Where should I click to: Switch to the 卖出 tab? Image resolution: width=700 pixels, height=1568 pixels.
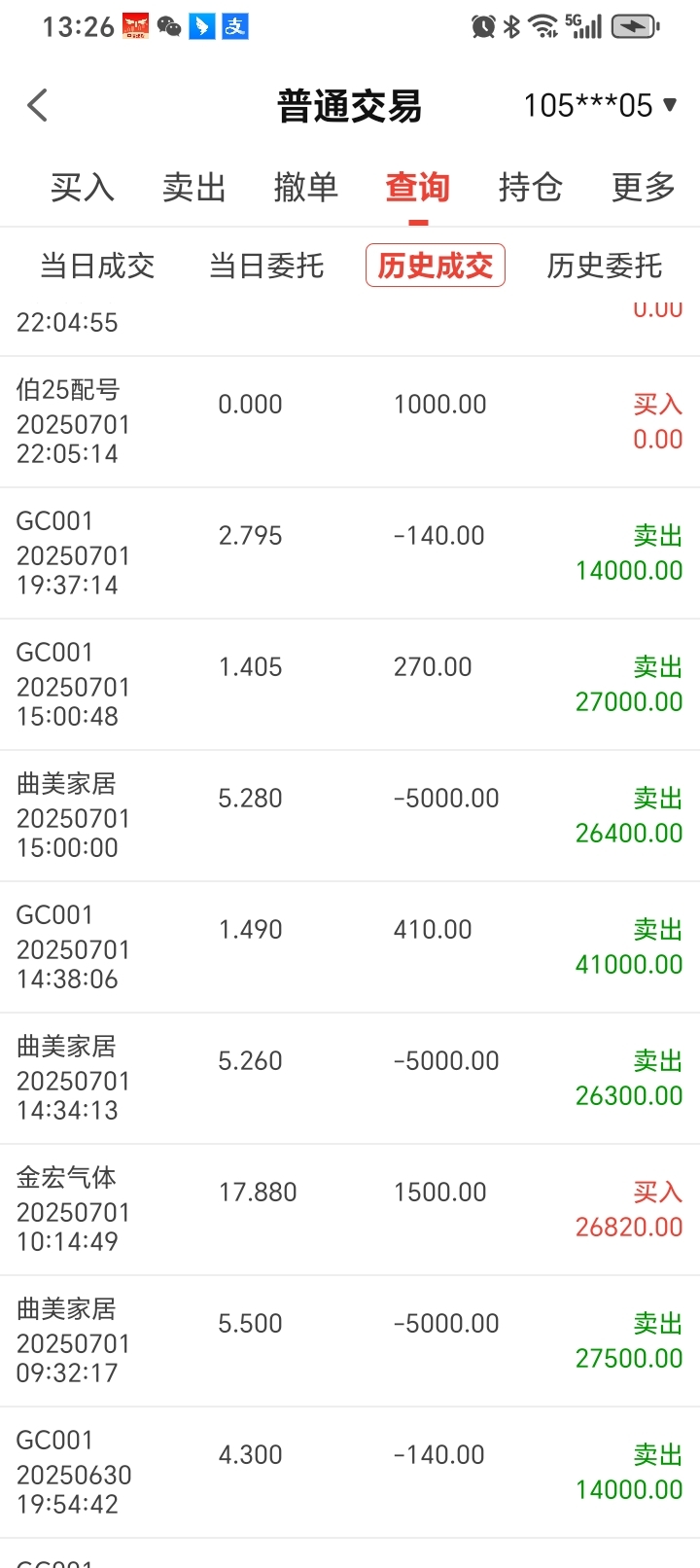pyautogui.click(x=194, y=187)
